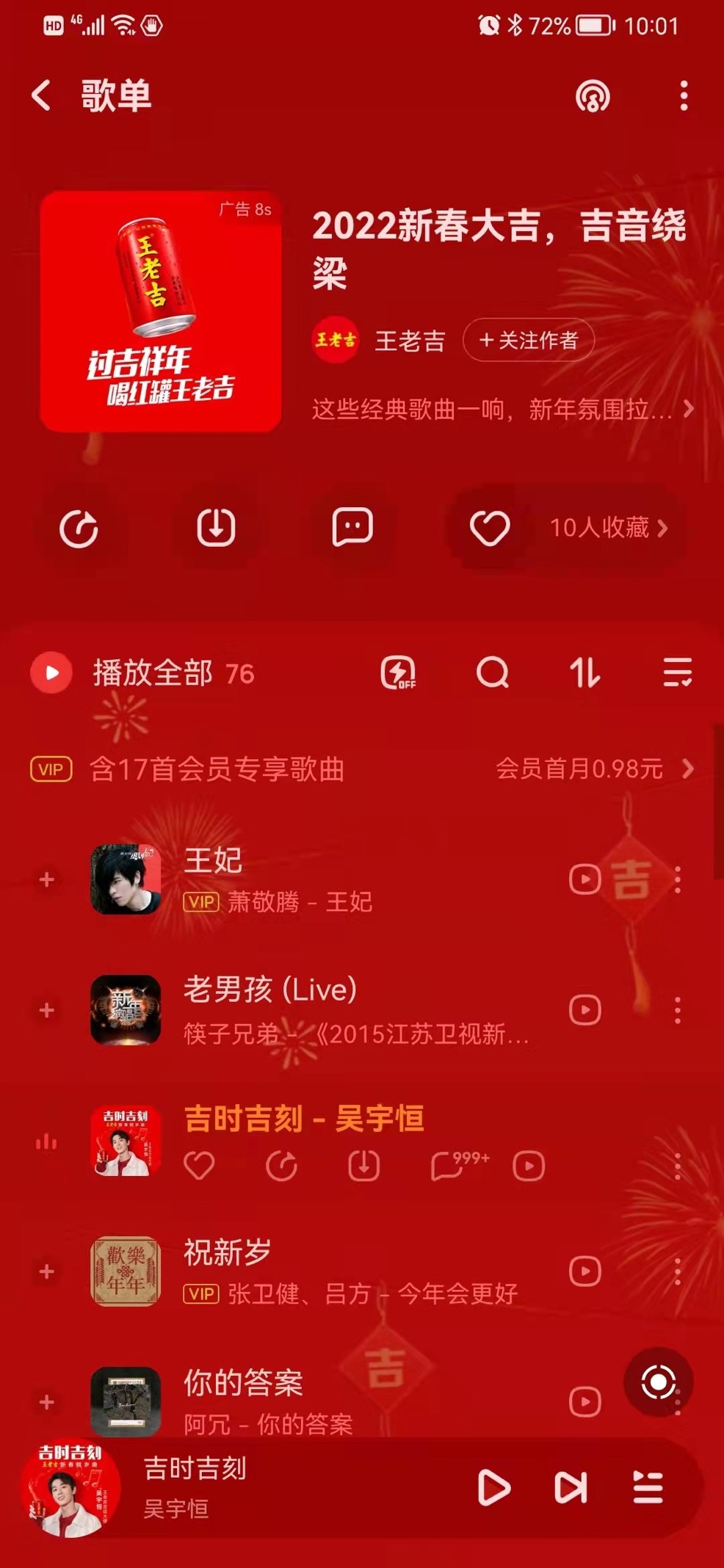Open the overflow menu at top right
This screenshot has height=1568, width=724.
click(684, 95)
